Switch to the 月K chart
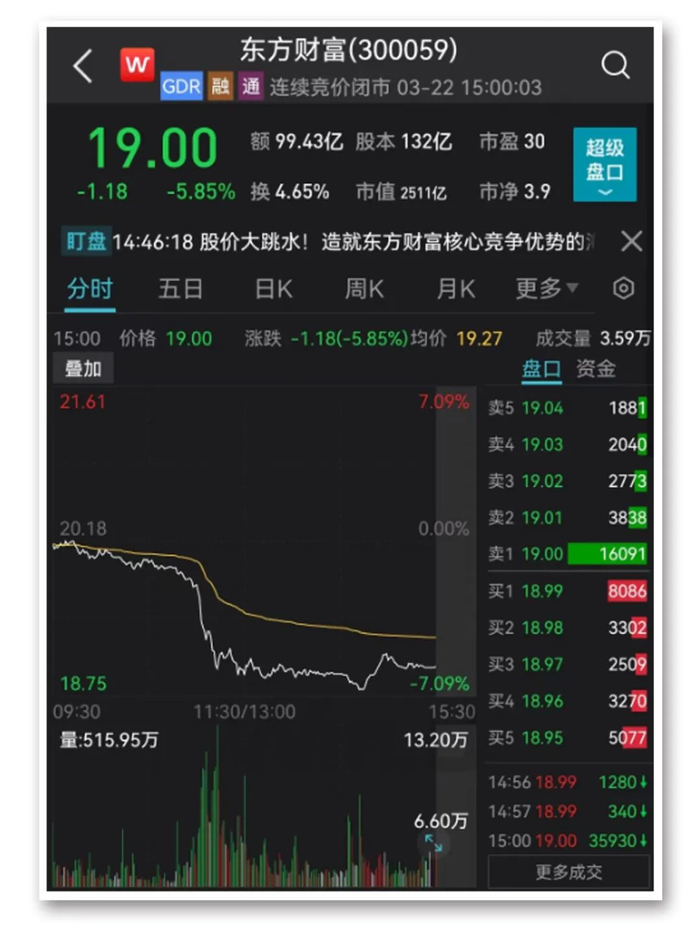700x928 pixels. coord(455,289)
